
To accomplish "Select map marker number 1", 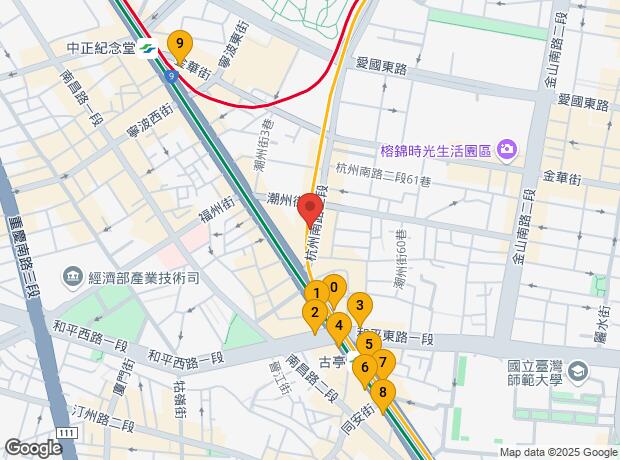I will point(316,294).
